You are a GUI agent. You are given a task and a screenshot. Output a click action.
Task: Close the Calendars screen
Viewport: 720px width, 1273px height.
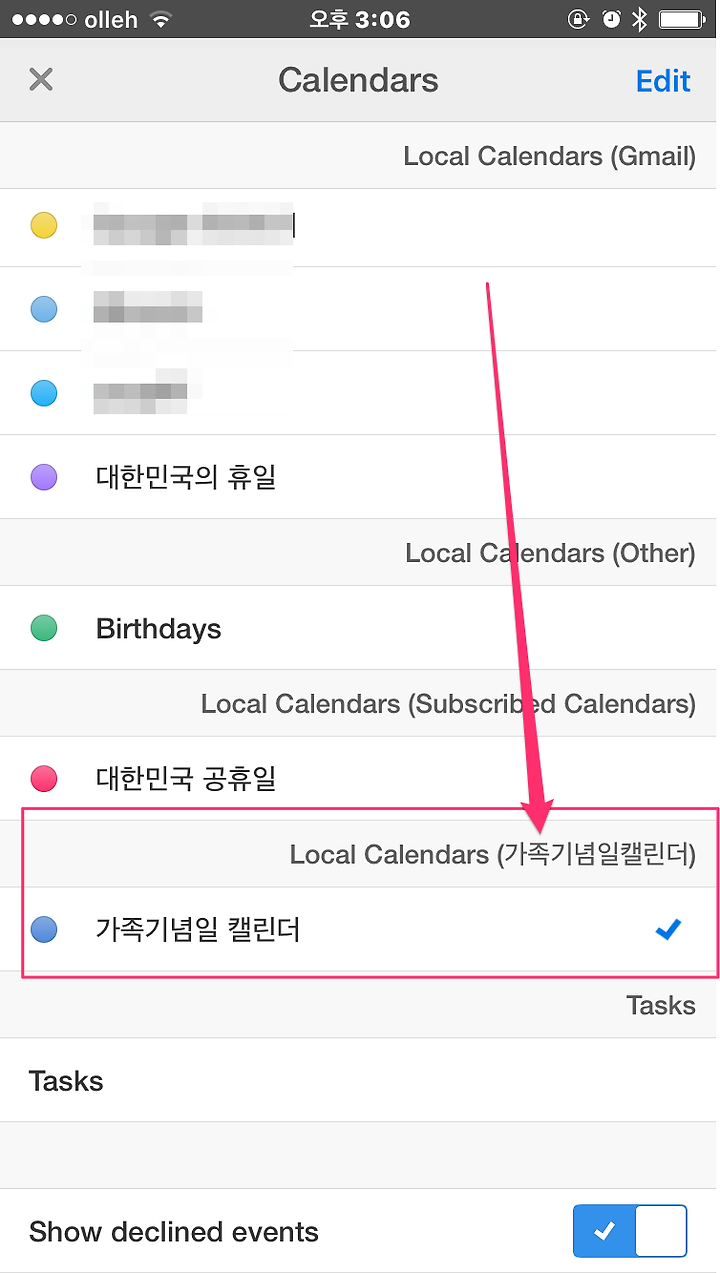click(41, 80)
